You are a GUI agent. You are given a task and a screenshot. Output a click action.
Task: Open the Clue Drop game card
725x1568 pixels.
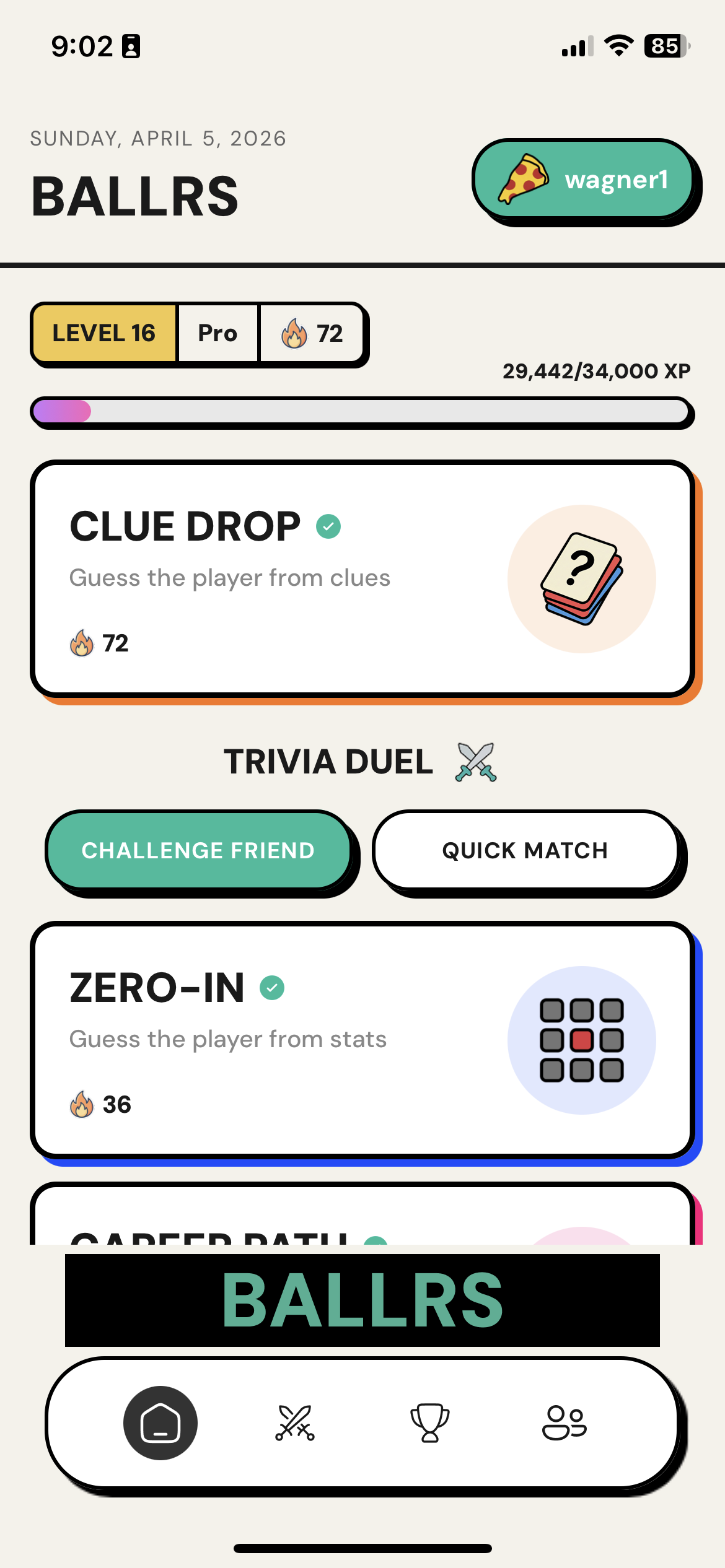coord(362,578)
